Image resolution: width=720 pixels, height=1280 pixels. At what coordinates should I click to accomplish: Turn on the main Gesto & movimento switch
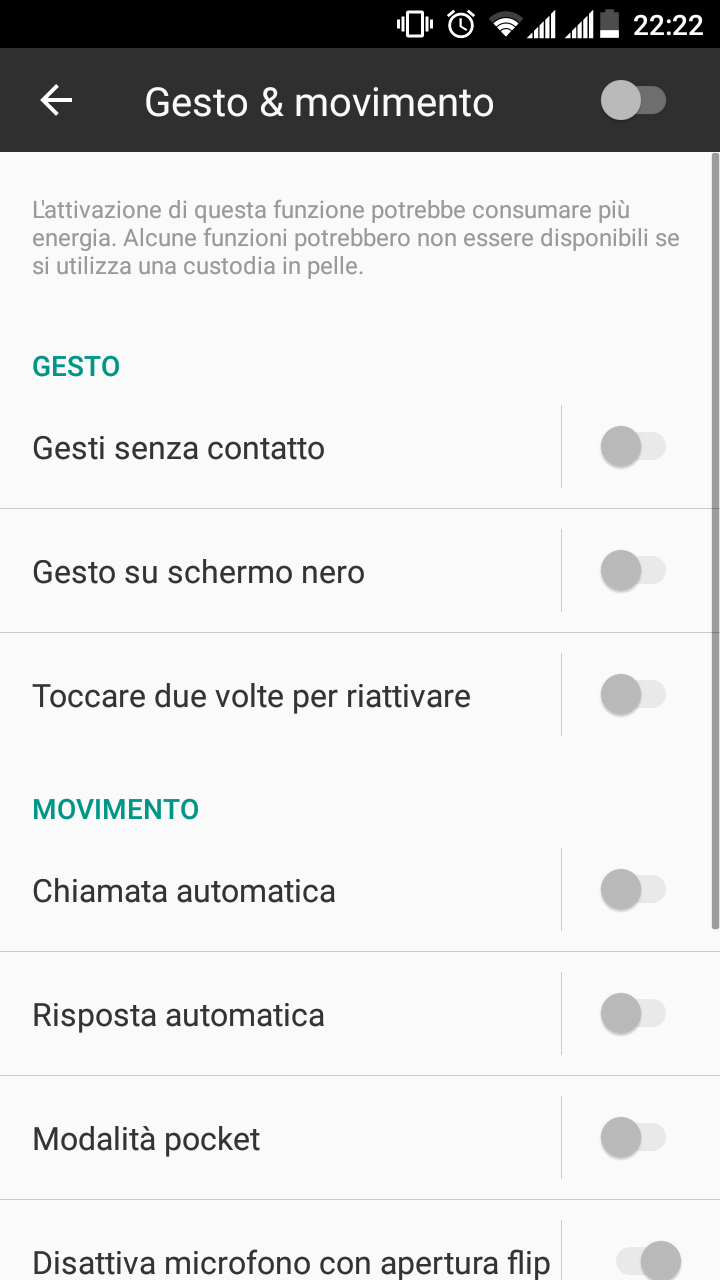click(633, 101)
